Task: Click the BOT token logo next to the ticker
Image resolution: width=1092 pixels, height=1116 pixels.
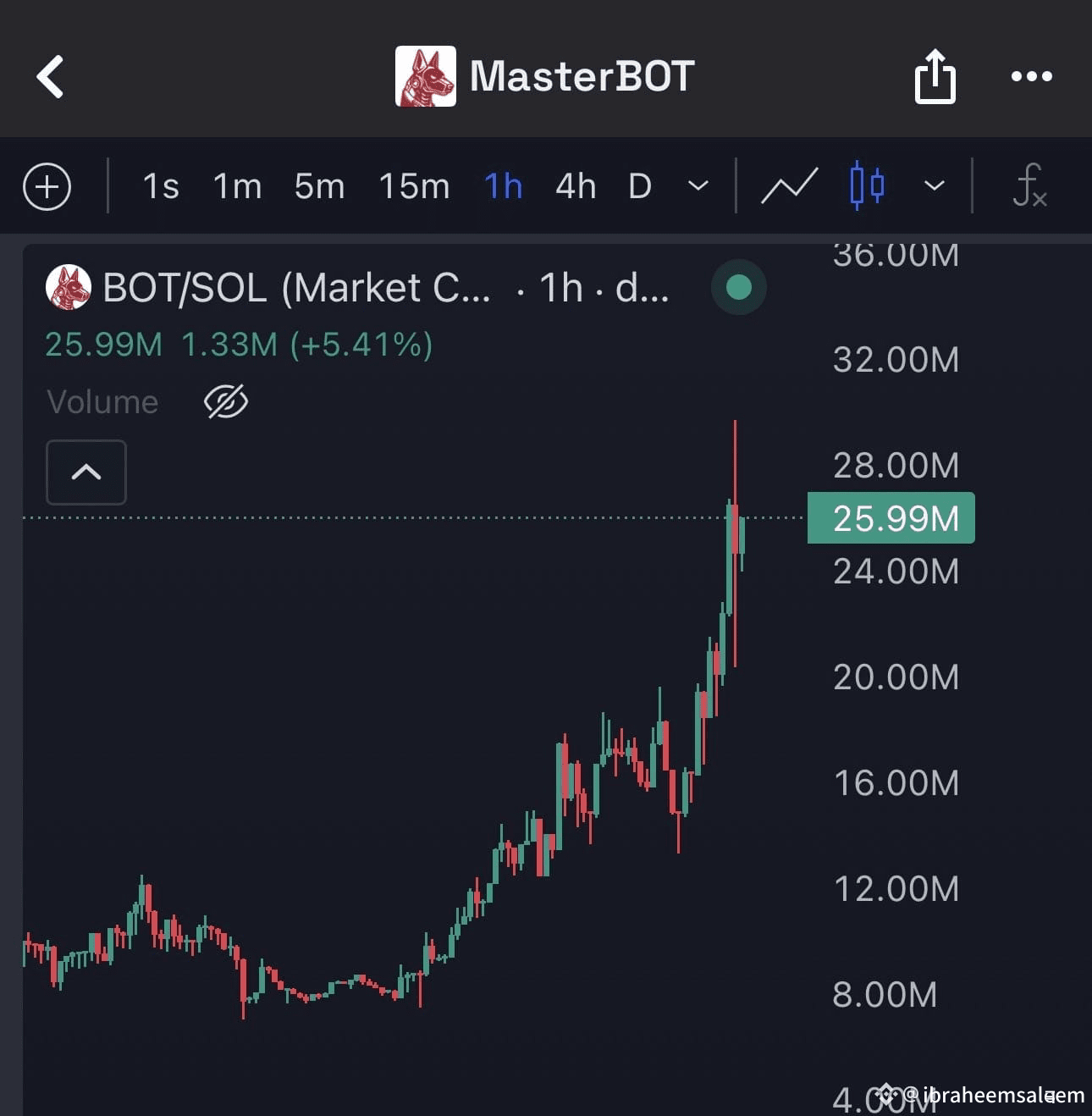Action: 69,287
